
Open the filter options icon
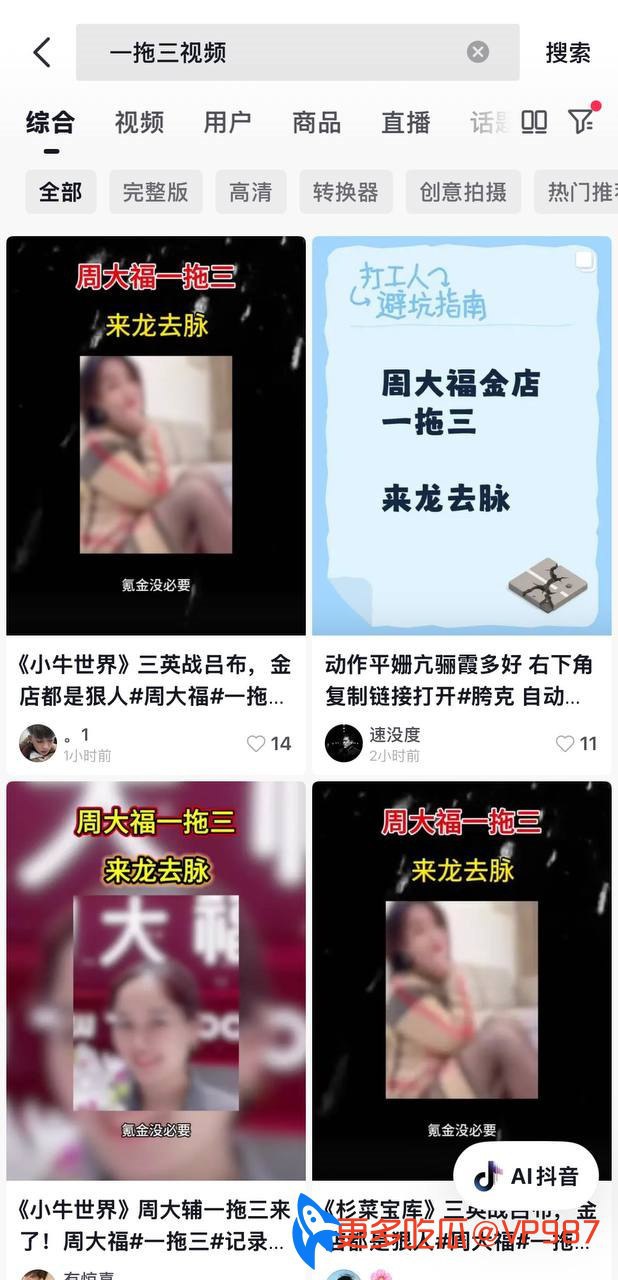pos(581,121)
